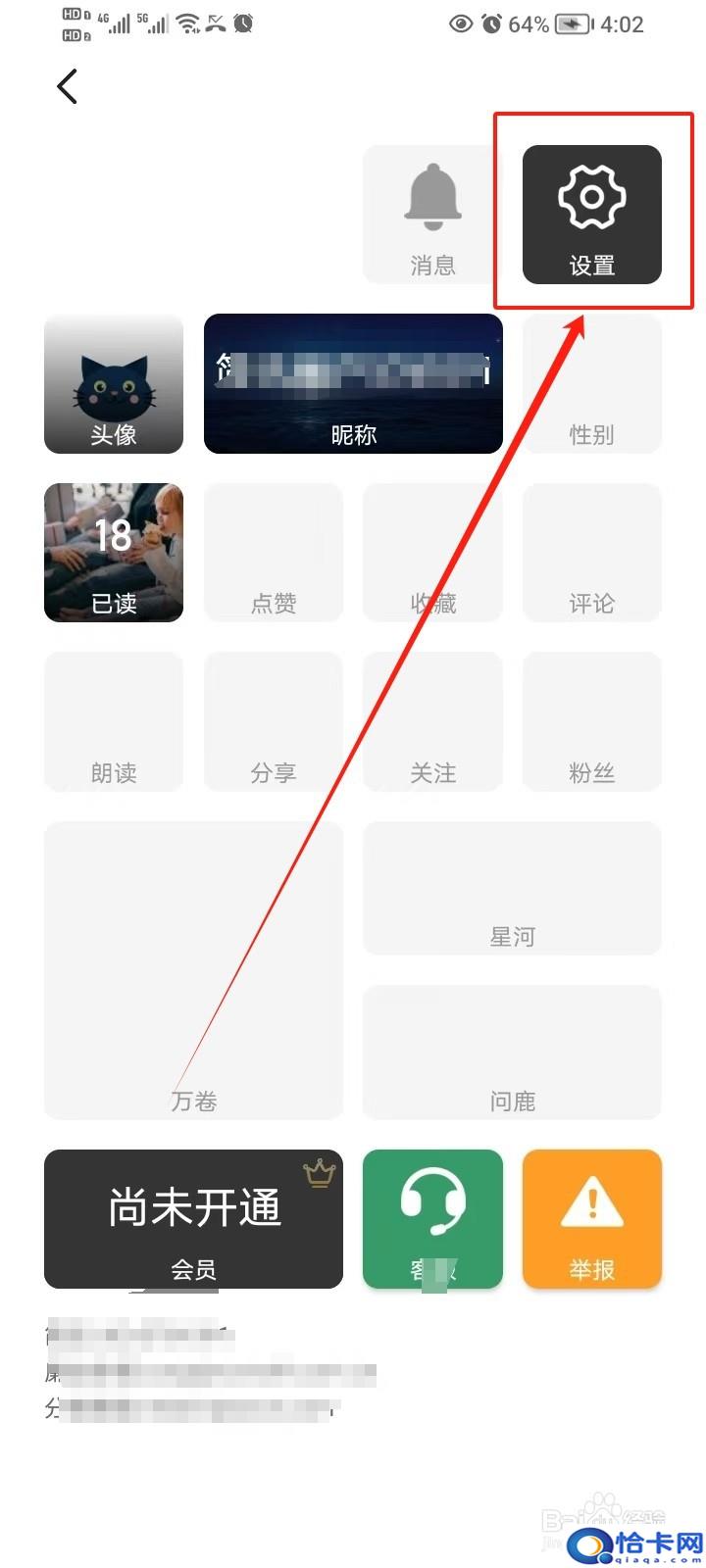Open the 朗读 read-aloud tile

click(114, 722)
